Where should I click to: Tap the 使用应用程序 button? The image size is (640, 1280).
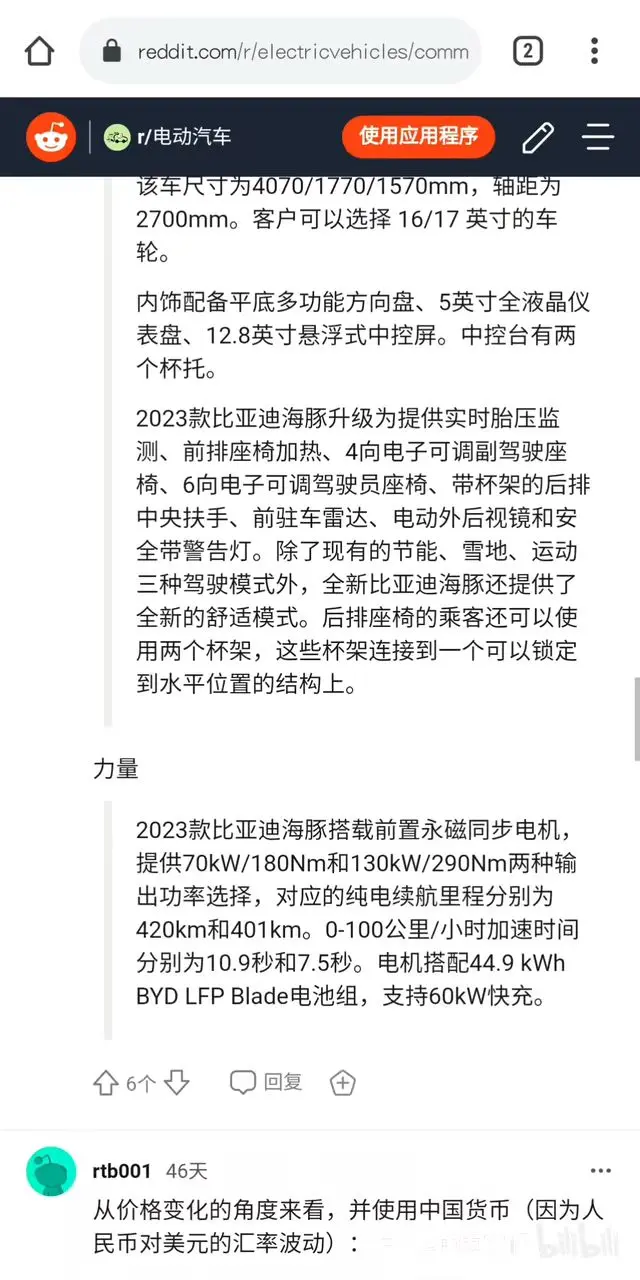[418, 136]
